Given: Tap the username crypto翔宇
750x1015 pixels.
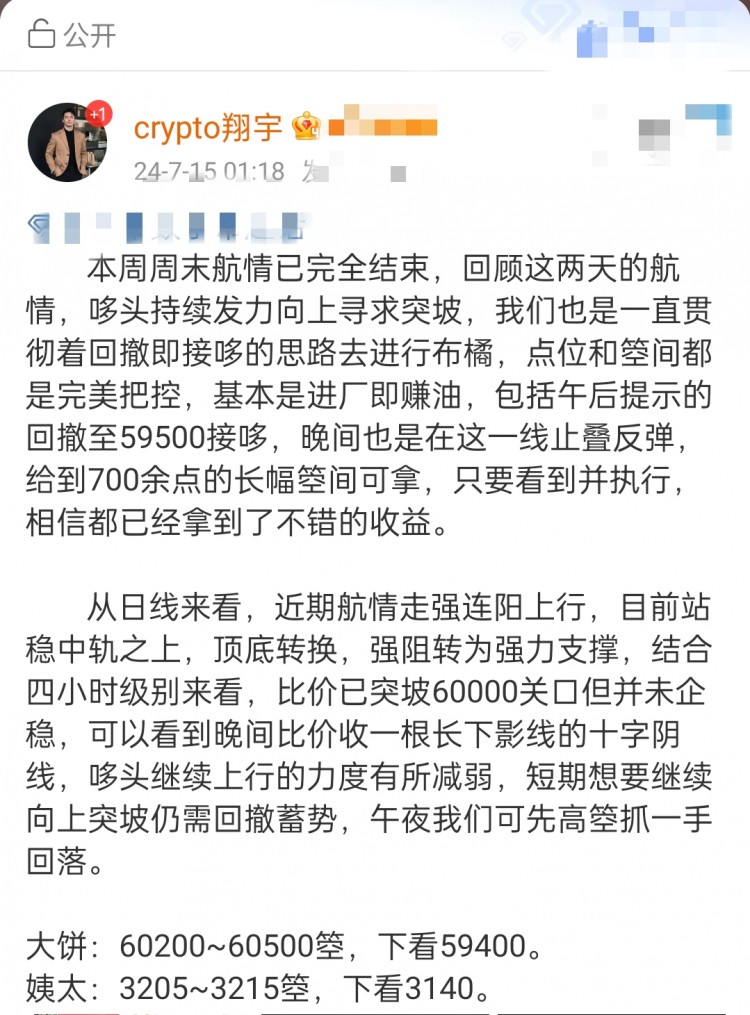Looking at the screenshot, I should tap(207, 128).
